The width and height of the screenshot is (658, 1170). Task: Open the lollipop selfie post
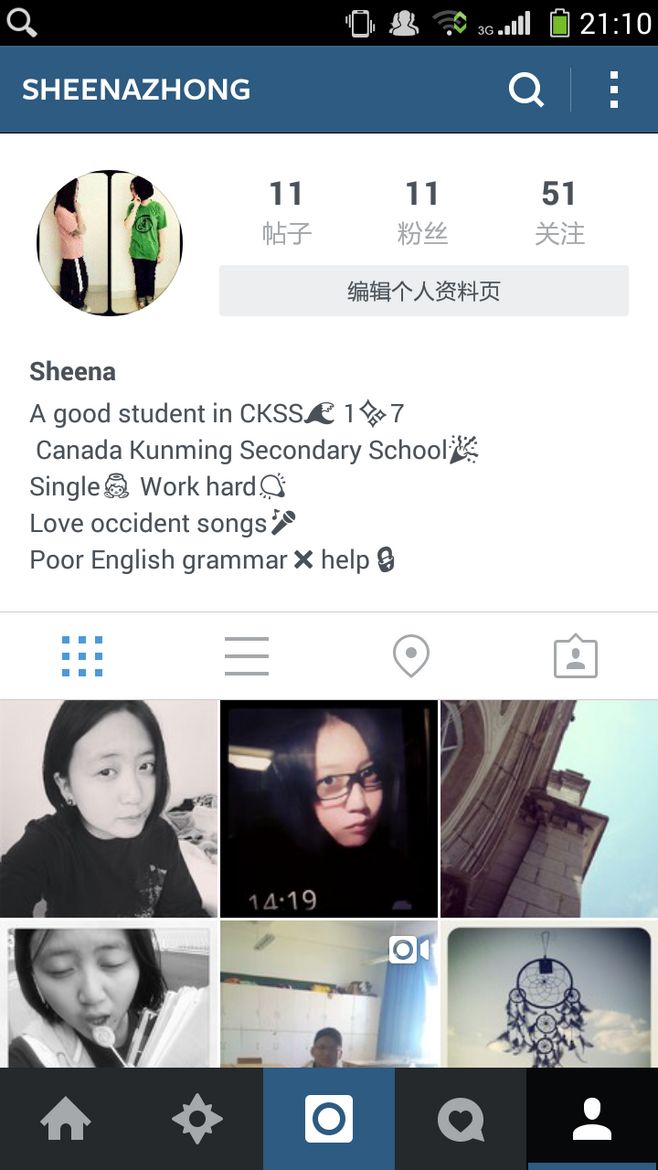tap(109, 994)
